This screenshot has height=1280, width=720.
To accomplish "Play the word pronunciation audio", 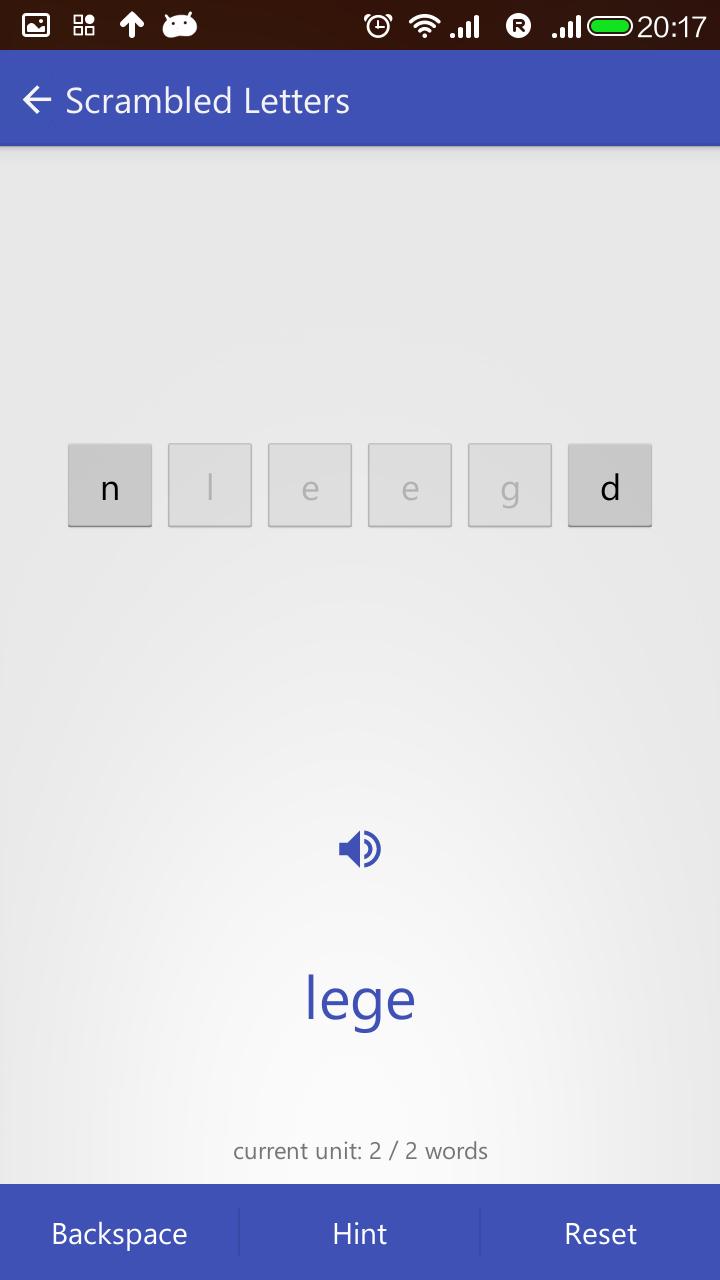I will pyautogui.click(x=360, y=849).
